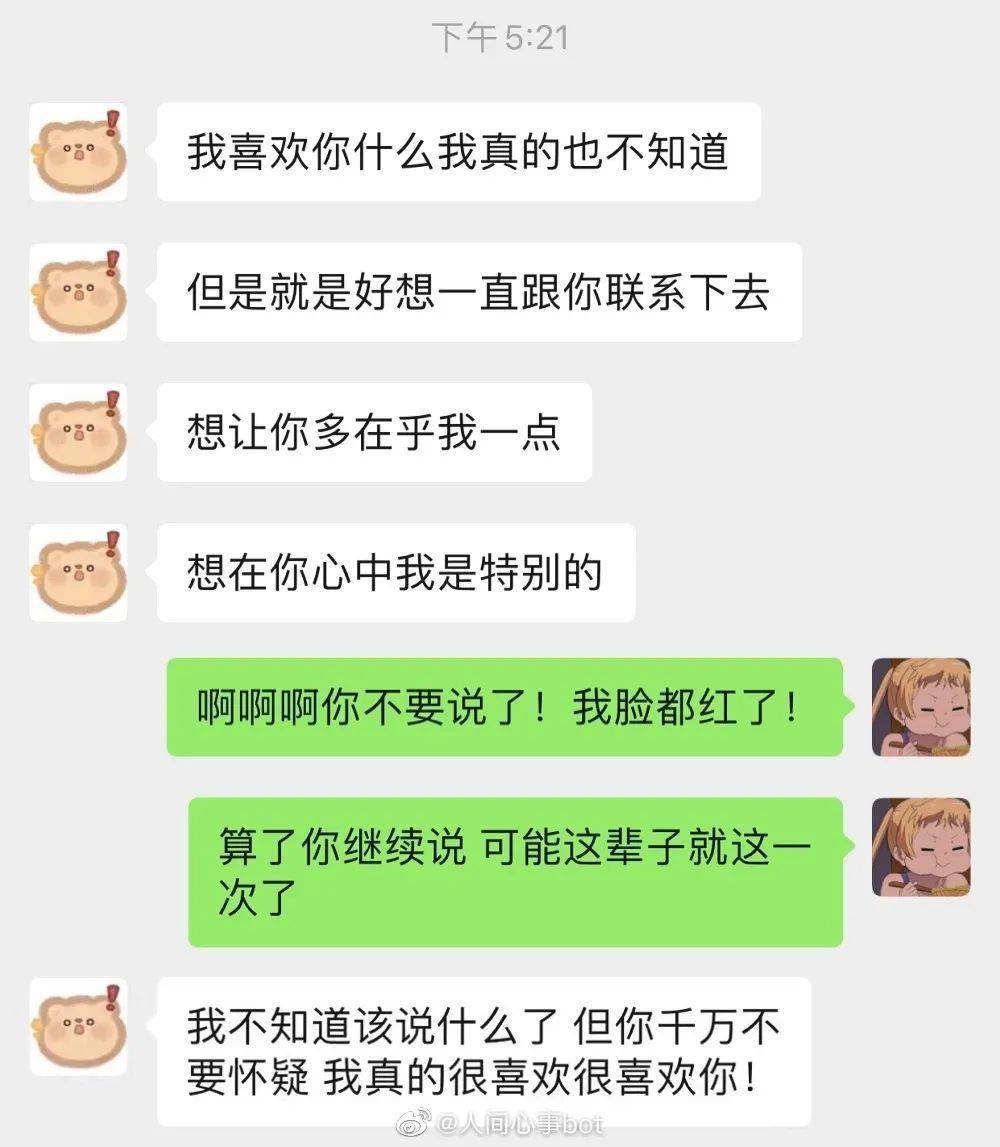The height and width of the screenshot is (1147, 1000).
Task: View profile from avatar beside 想让你多在乎我一点
Action: tap(78, 432)
